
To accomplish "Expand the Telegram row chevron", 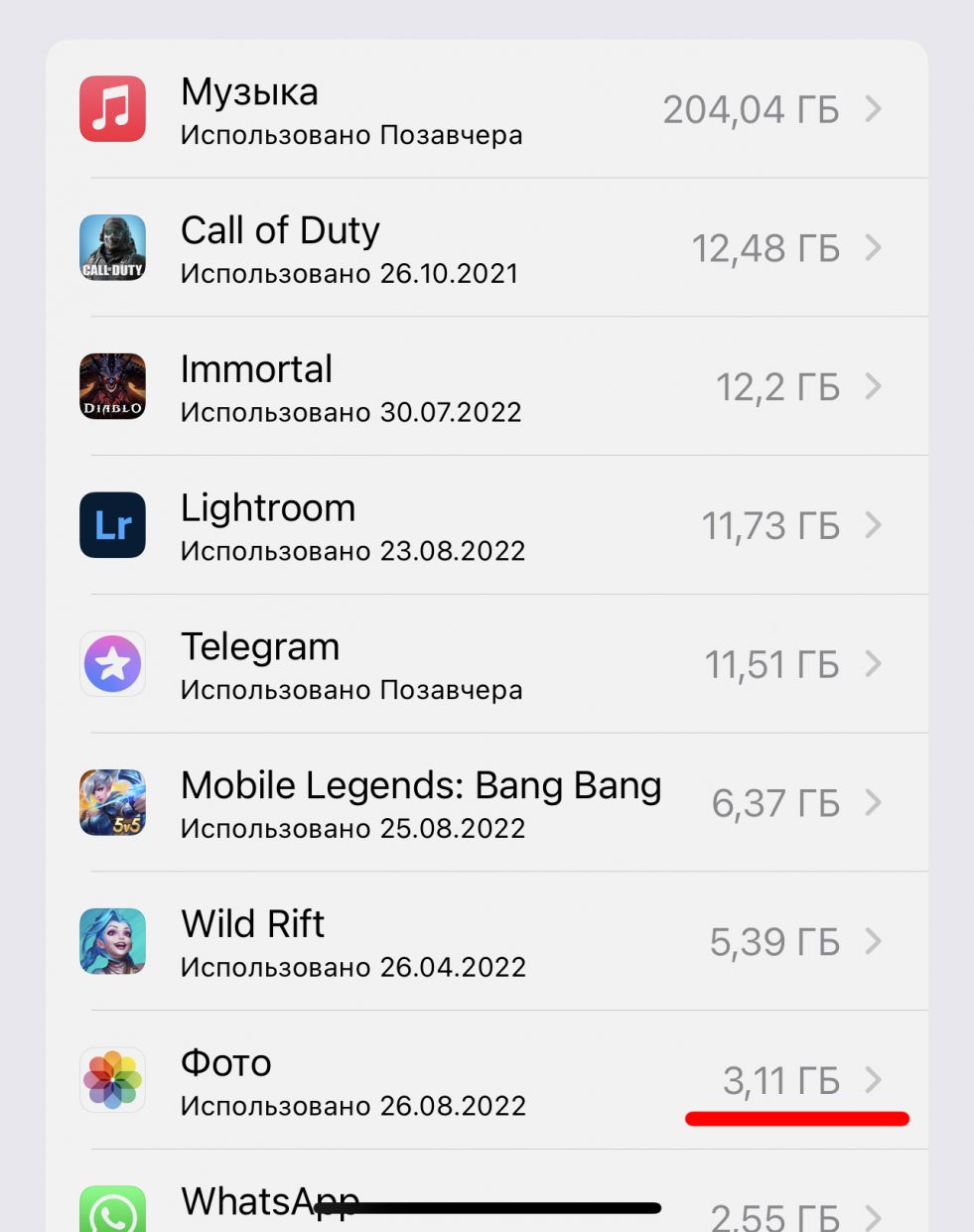I will click(874, 664).
